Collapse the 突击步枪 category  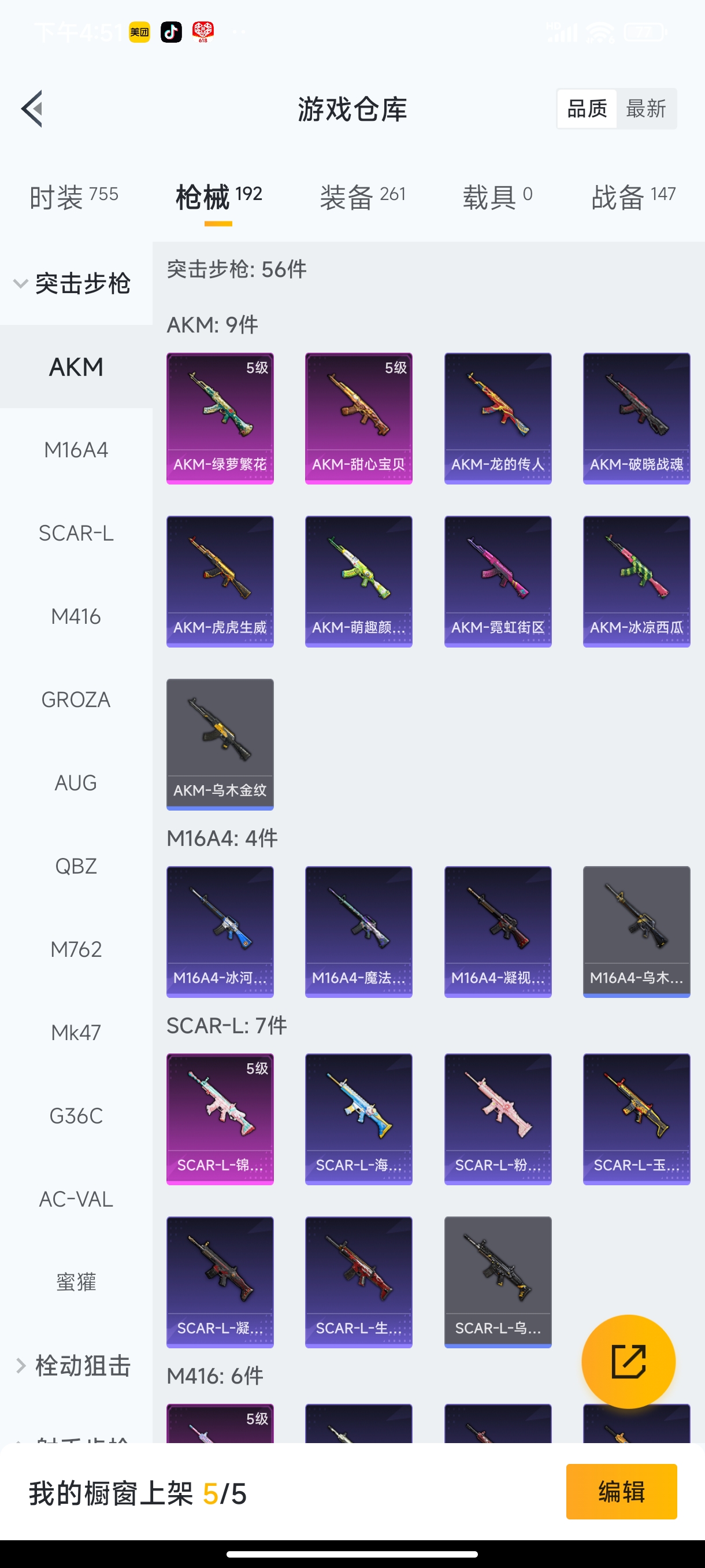point(73,284)
